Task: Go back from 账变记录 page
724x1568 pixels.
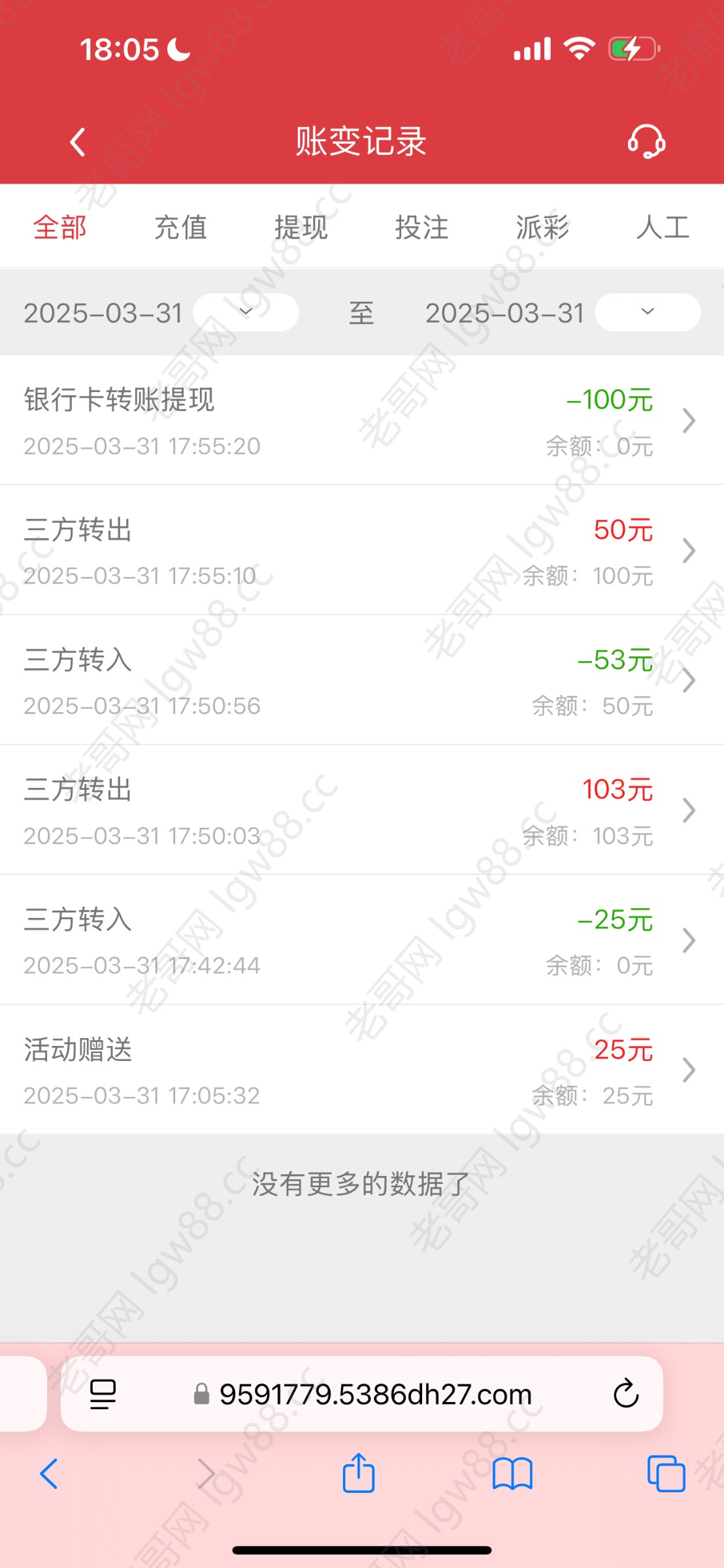Action: click(x=78, y=142)
